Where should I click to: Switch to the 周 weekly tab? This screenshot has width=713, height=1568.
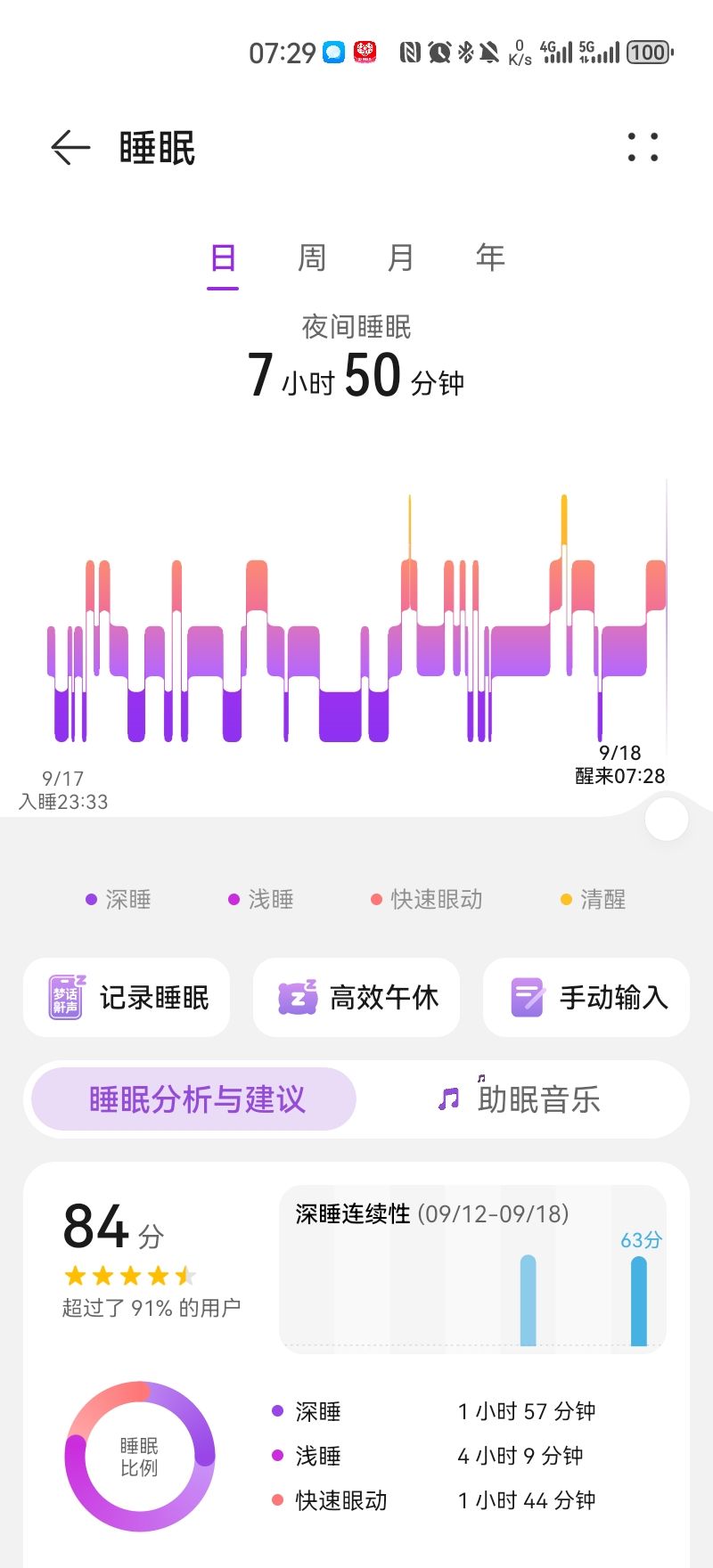tap(312, 258)
